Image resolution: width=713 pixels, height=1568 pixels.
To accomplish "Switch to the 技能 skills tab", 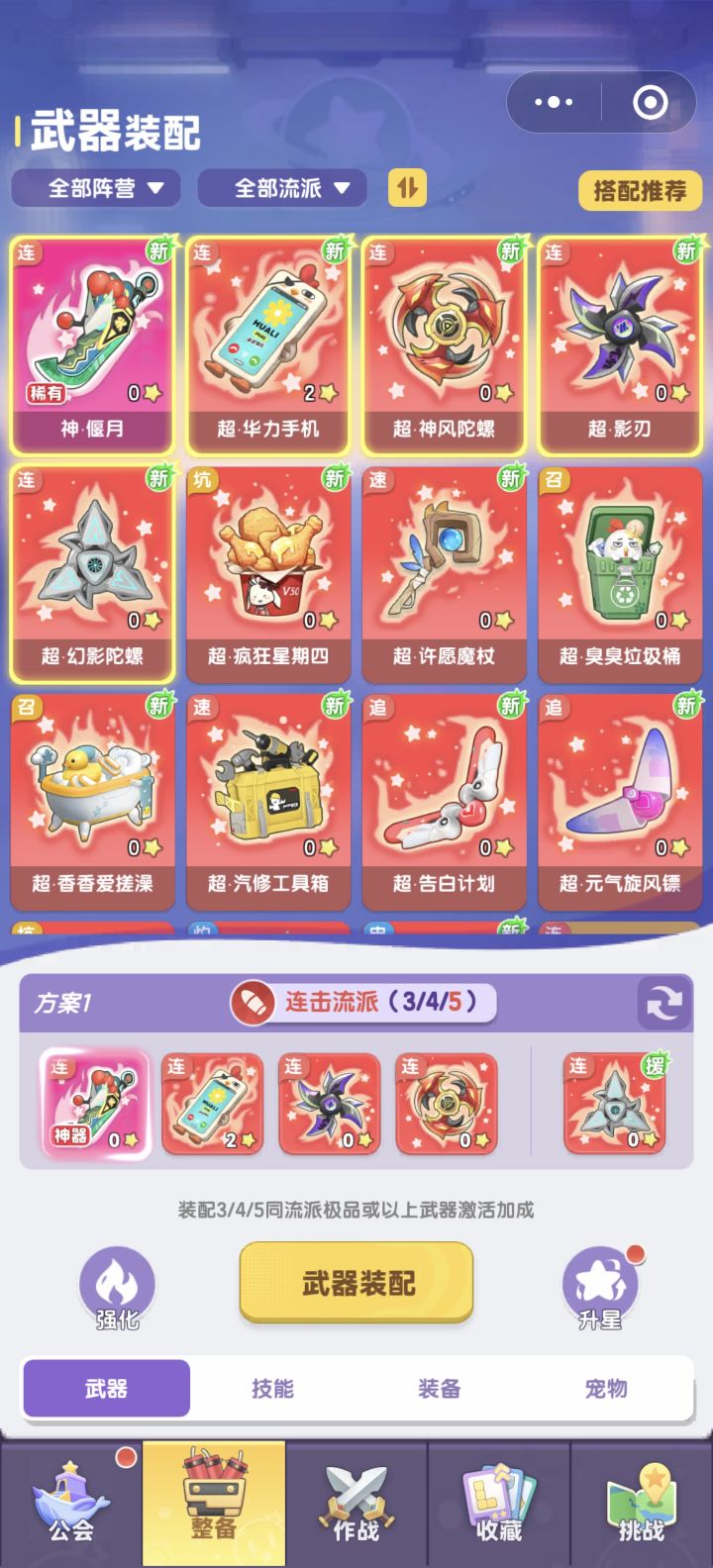I will [x=272, y=1390].
